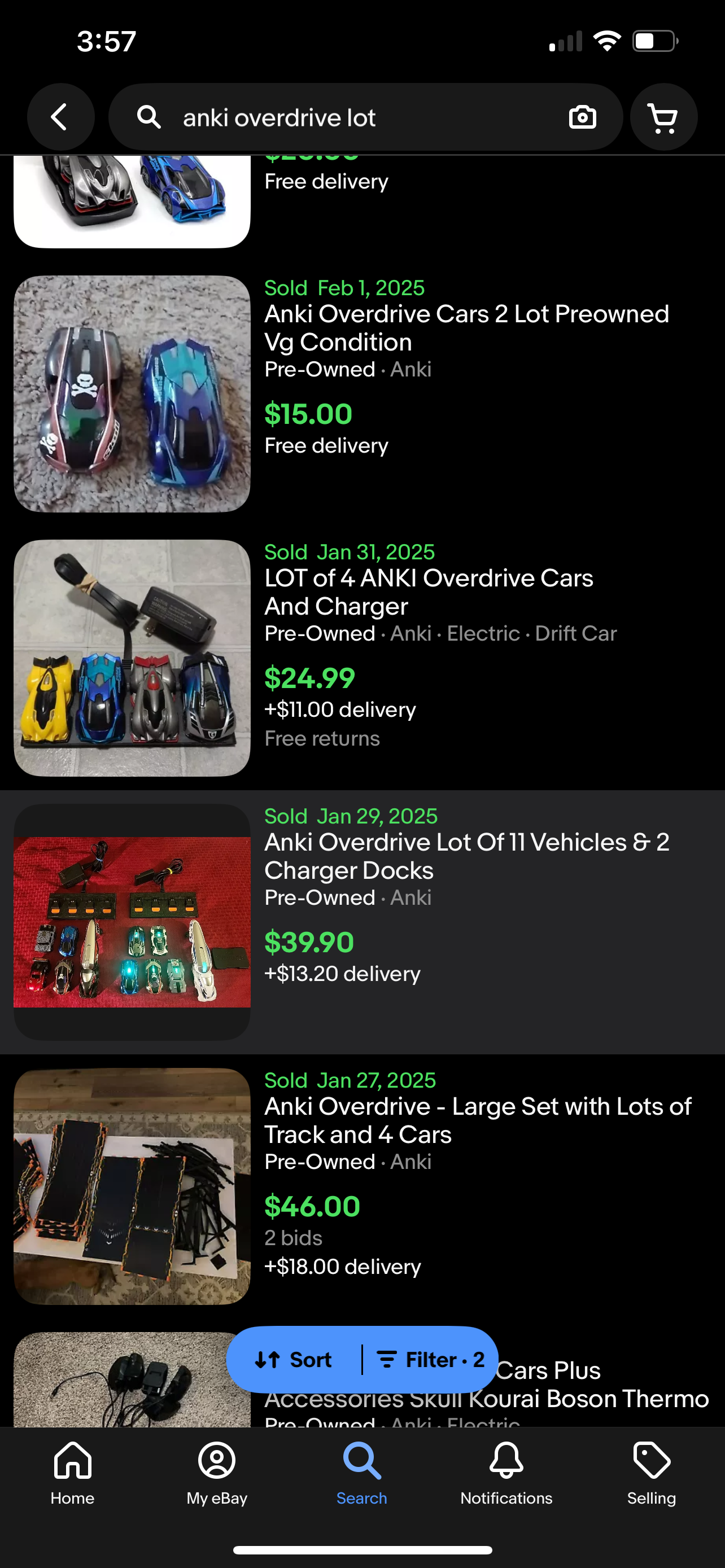Image resolution: width=725 pixels, height=1568 pixels.
Task: Open the shopping cart
Action: point(663,117)
